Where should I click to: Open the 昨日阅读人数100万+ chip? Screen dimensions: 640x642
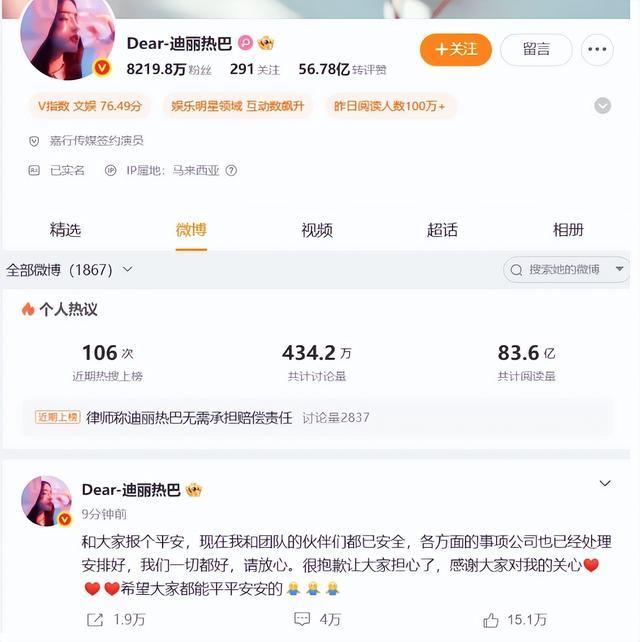point(391,105)
